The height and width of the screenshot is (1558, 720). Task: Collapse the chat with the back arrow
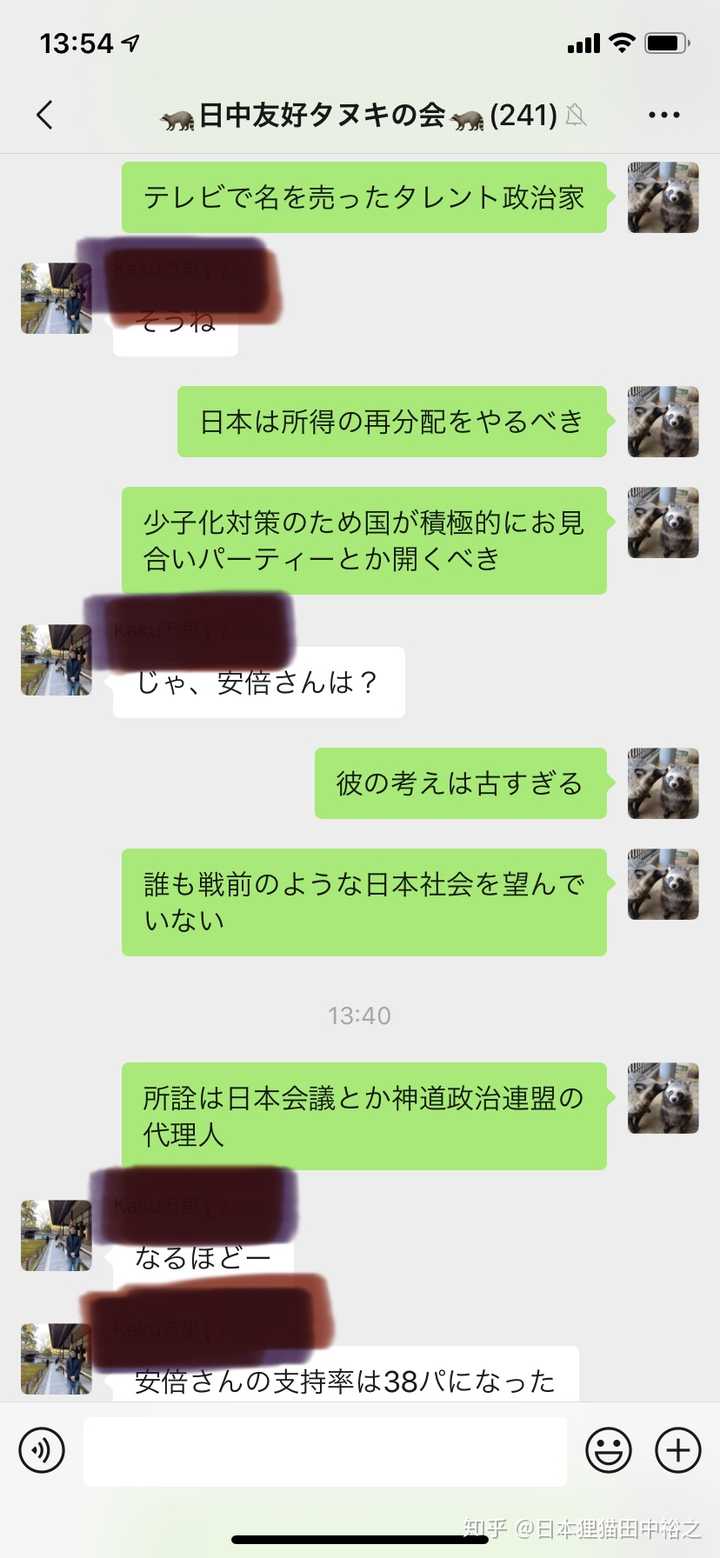coord(44,115)
